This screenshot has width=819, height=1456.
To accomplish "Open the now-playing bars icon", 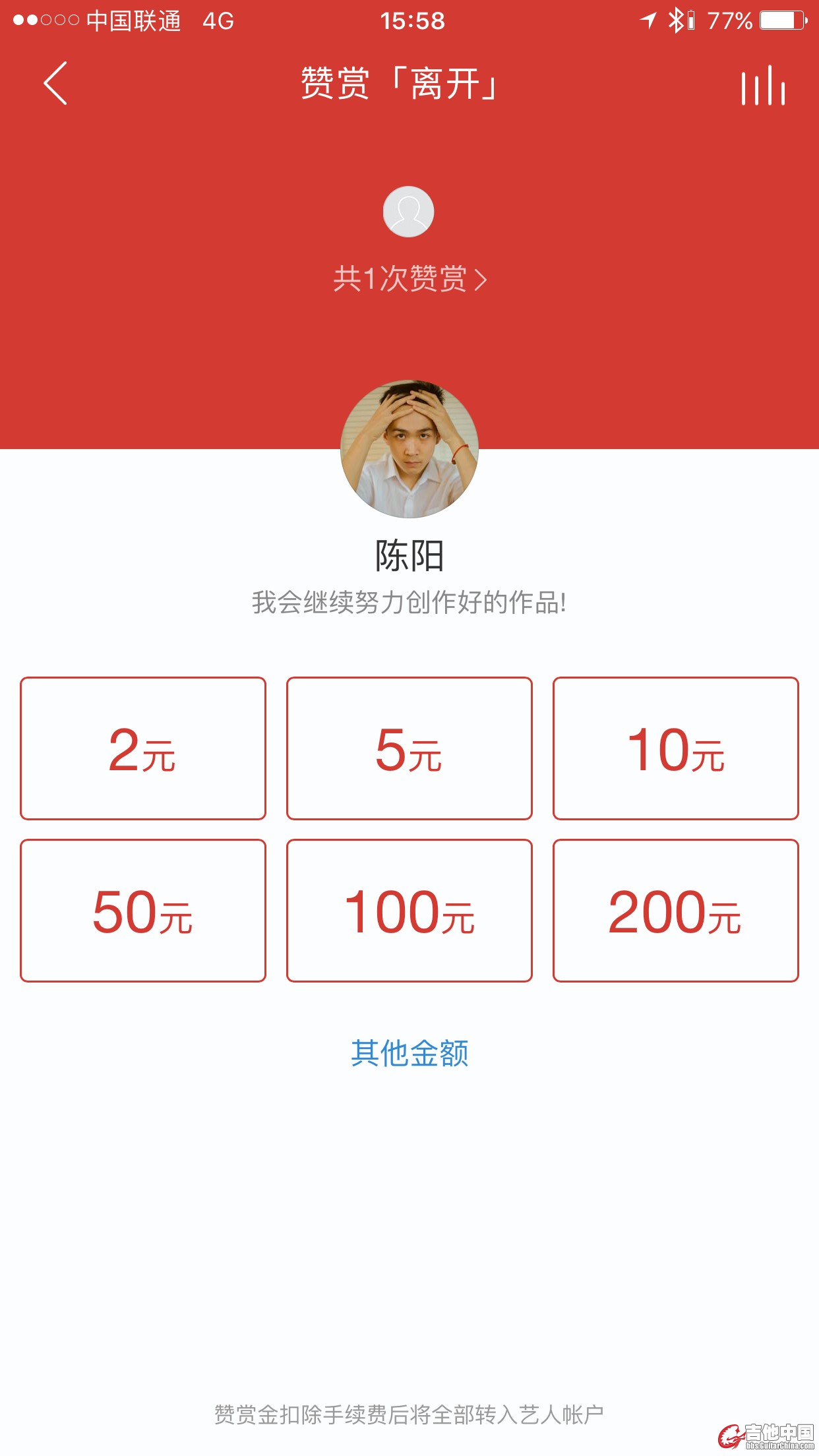I will click(763, 85).
